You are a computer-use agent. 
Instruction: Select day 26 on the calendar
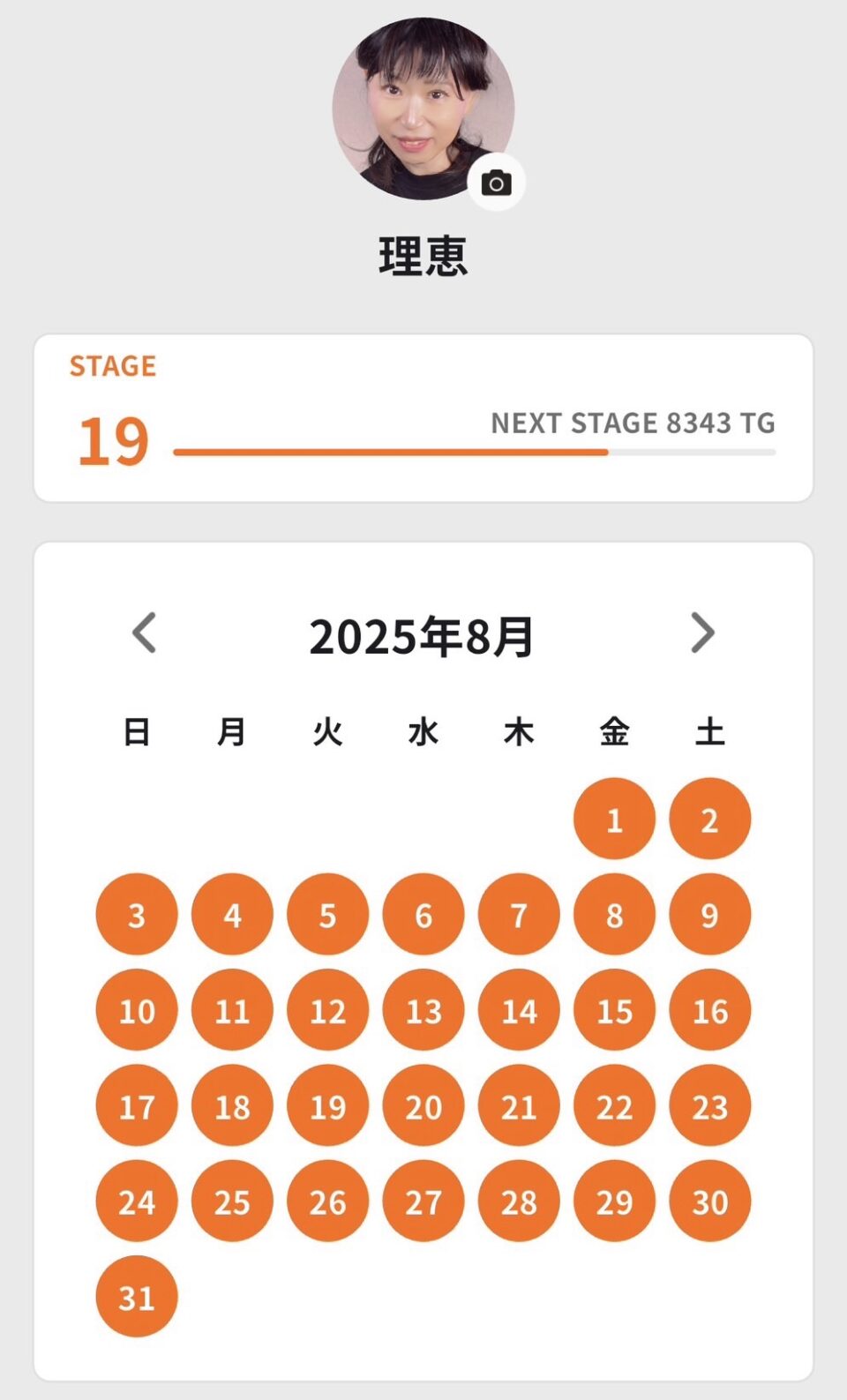tap(327, 1201)
